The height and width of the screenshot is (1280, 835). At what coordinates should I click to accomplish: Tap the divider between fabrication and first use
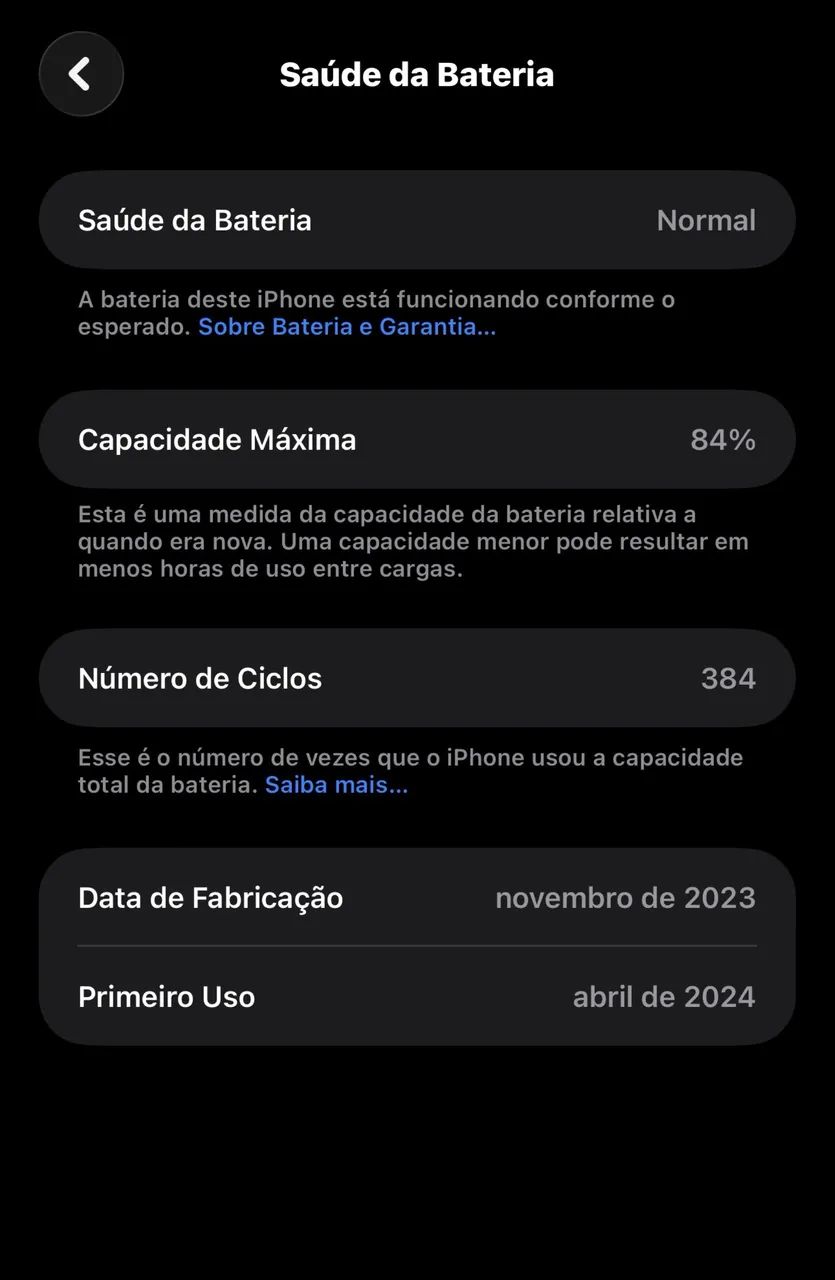[417, 946]
